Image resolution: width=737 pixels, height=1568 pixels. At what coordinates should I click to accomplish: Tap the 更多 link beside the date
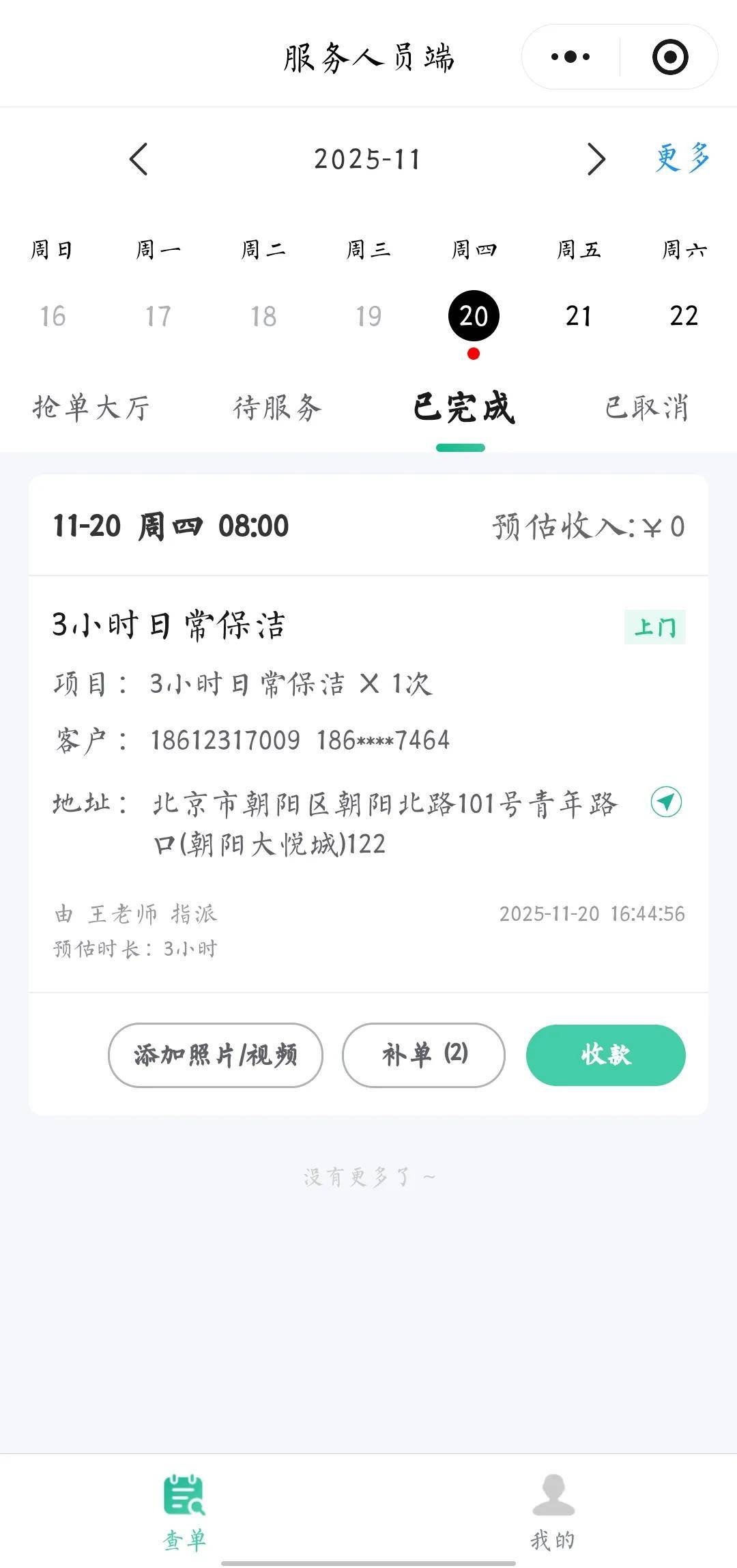point(682,158)
